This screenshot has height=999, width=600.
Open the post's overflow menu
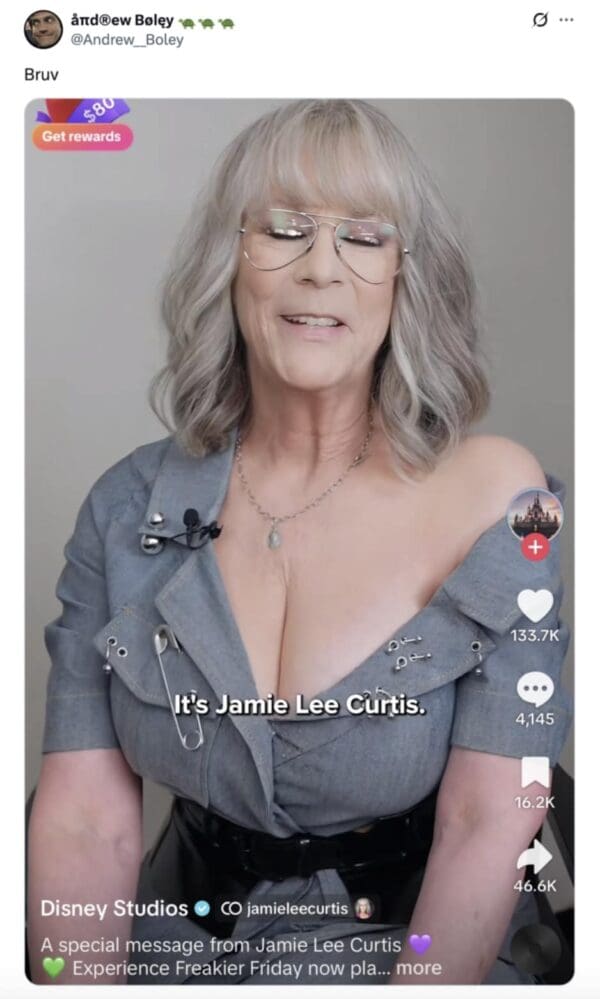pos(567,20)
